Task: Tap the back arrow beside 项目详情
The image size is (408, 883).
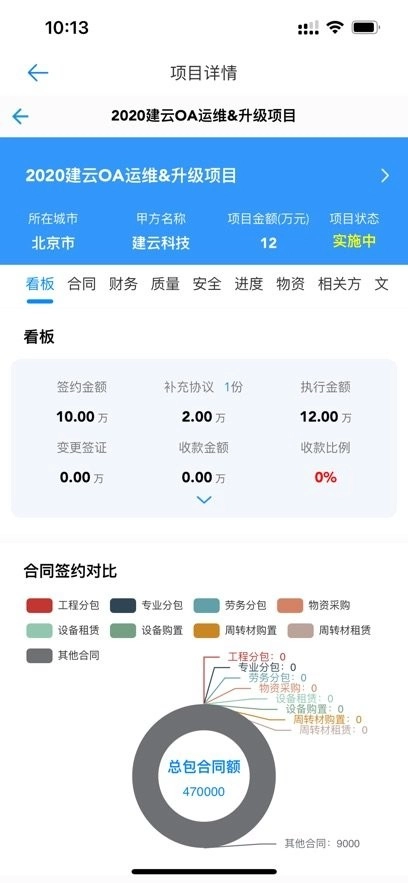Action: click(38, 73)
